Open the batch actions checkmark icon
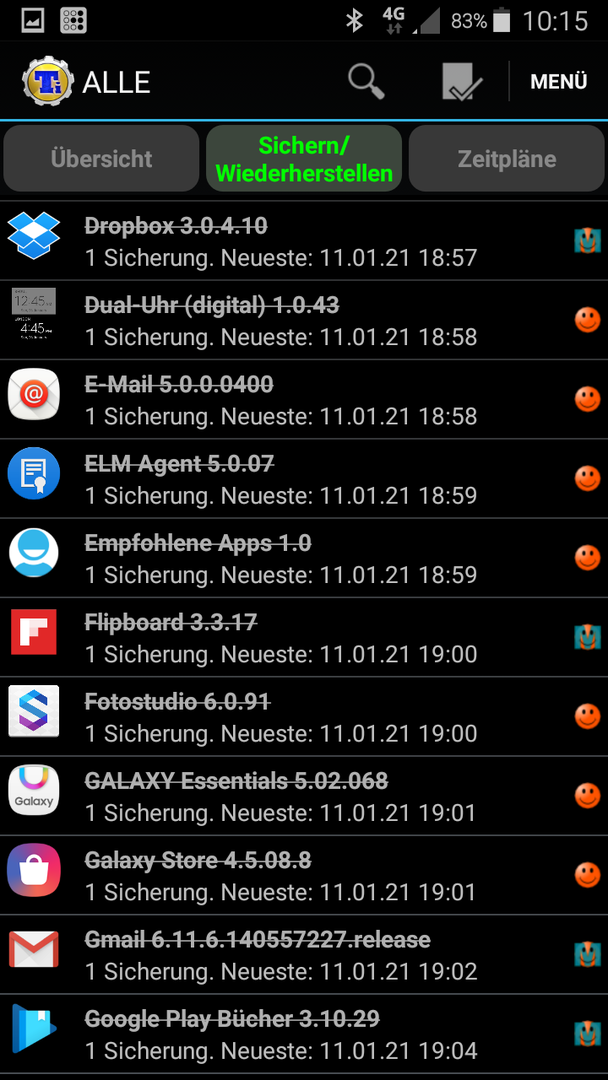The width and height of the screenshot is (608, 1080). (x=462, y=82)
